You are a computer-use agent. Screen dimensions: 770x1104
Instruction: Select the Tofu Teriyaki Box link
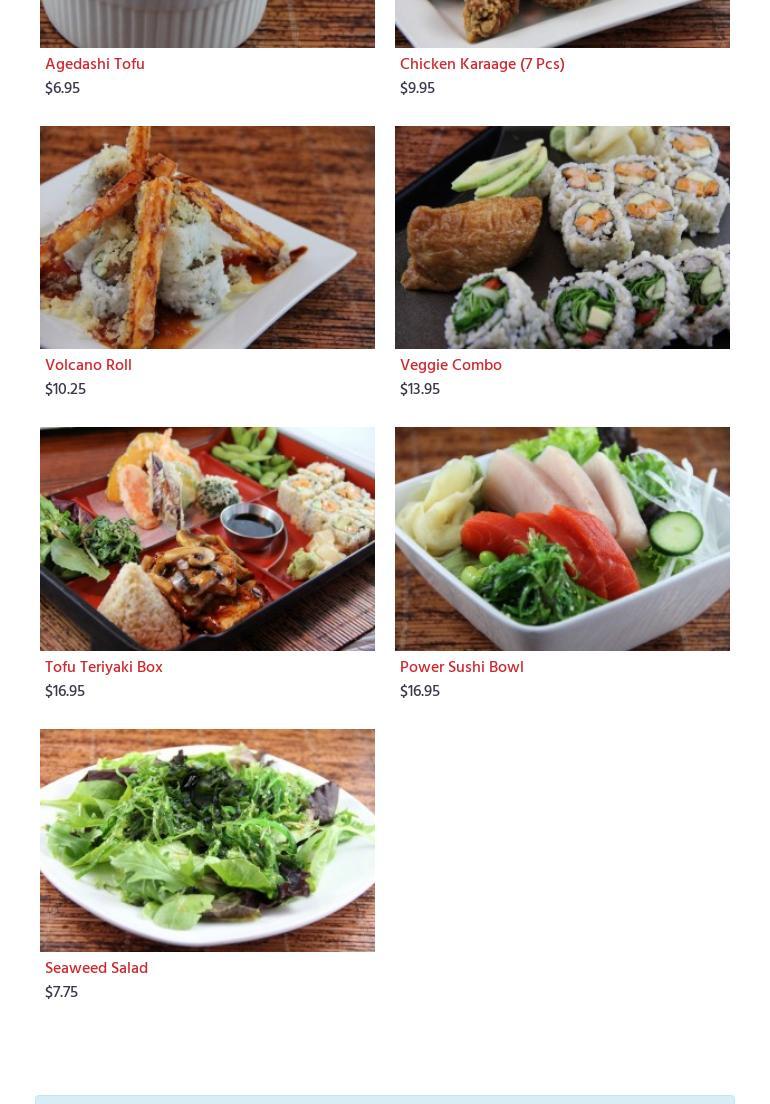(104, 668)
